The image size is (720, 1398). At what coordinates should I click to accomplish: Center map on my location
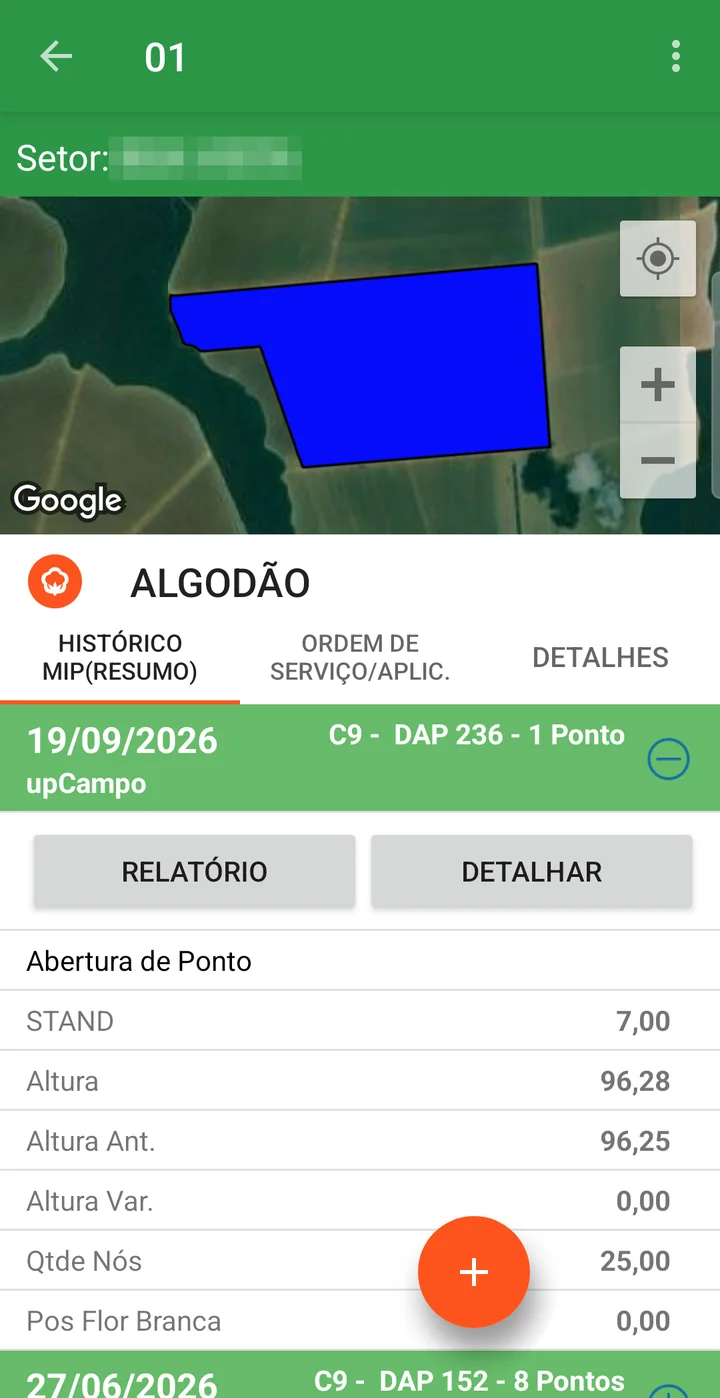pyautogui.click(x=658, y=259)
